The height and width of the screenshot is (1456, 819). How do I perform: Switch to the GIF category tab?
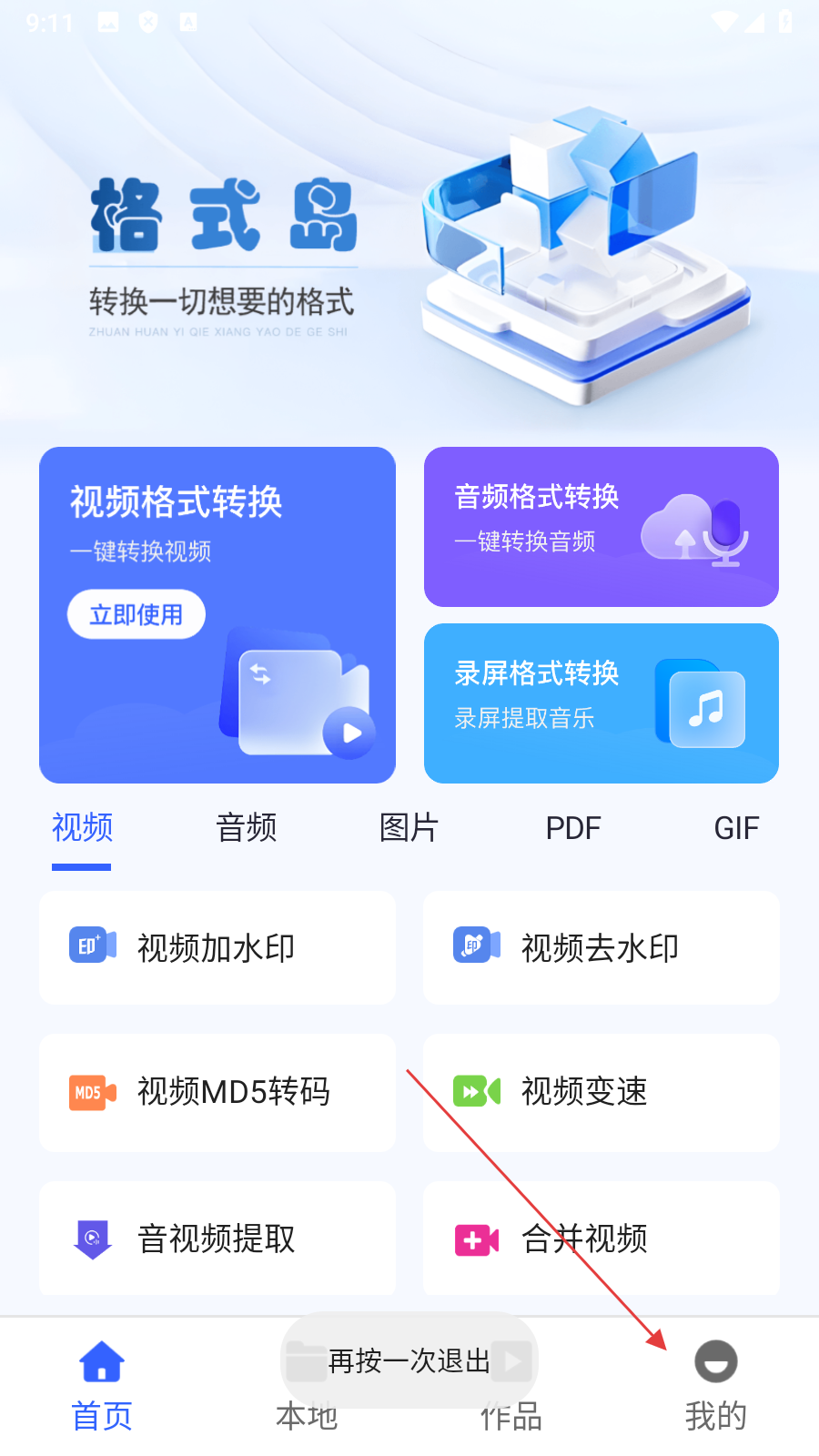(736, 828)
